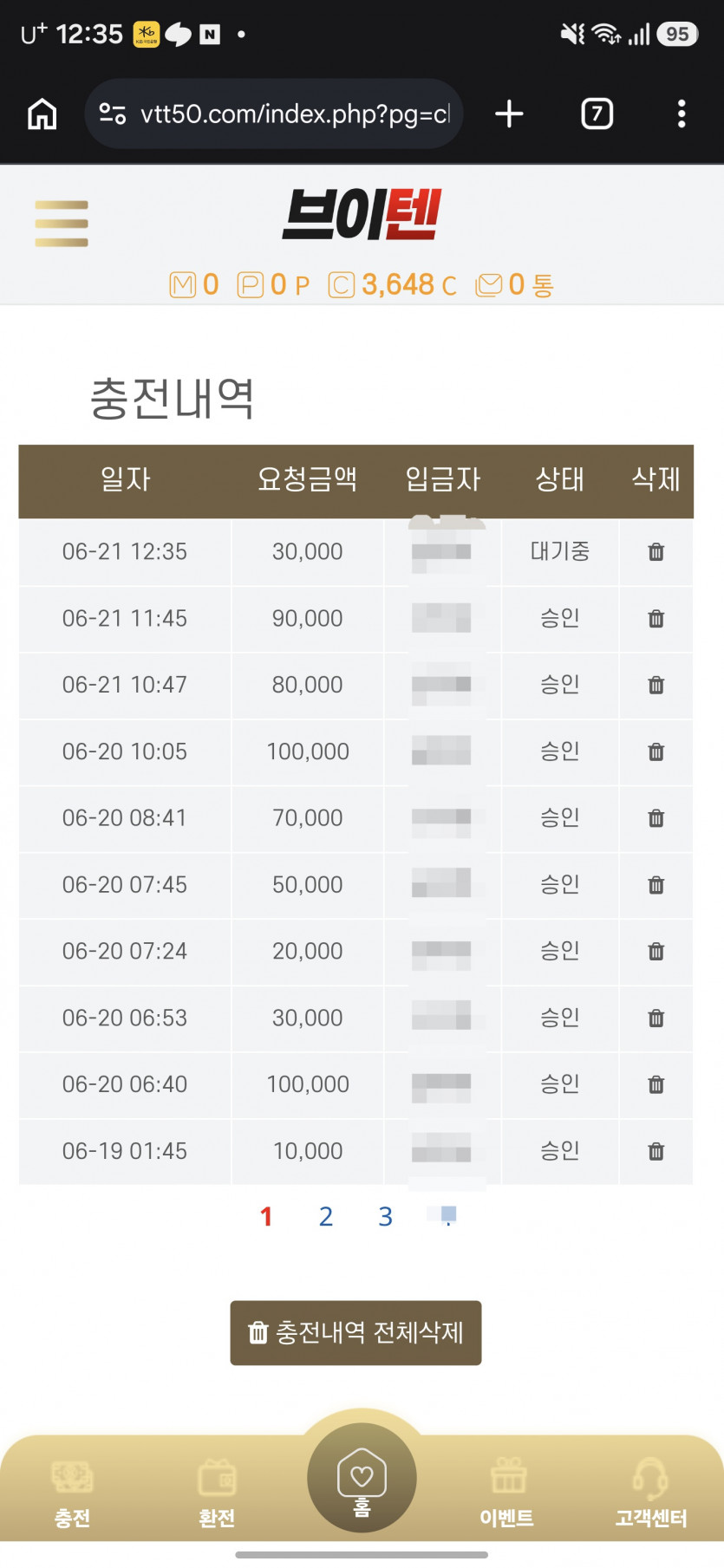Jump to page 3 of the list

pos(386,1217)
